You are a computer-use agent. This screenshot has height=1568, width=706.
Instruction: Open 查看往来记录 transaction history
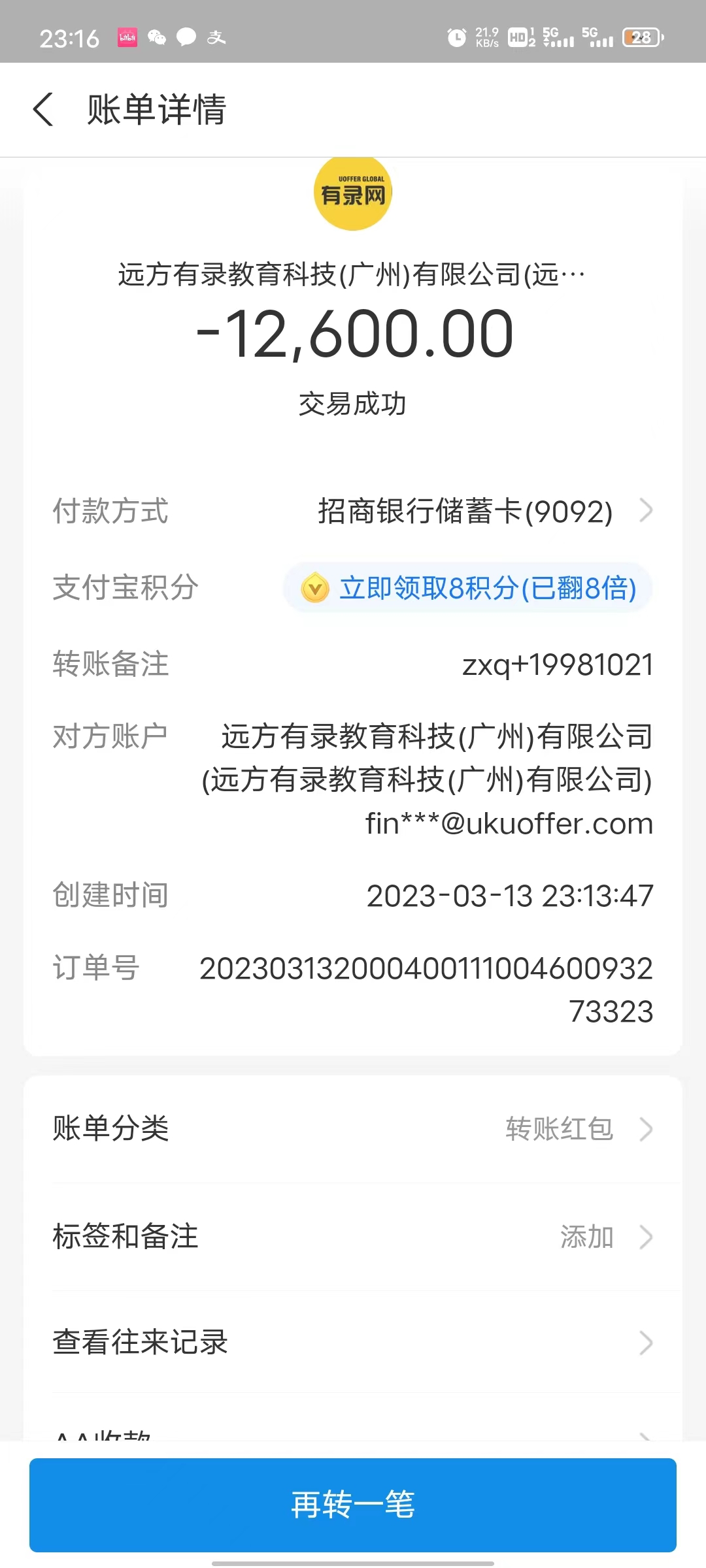(353, 1343)
